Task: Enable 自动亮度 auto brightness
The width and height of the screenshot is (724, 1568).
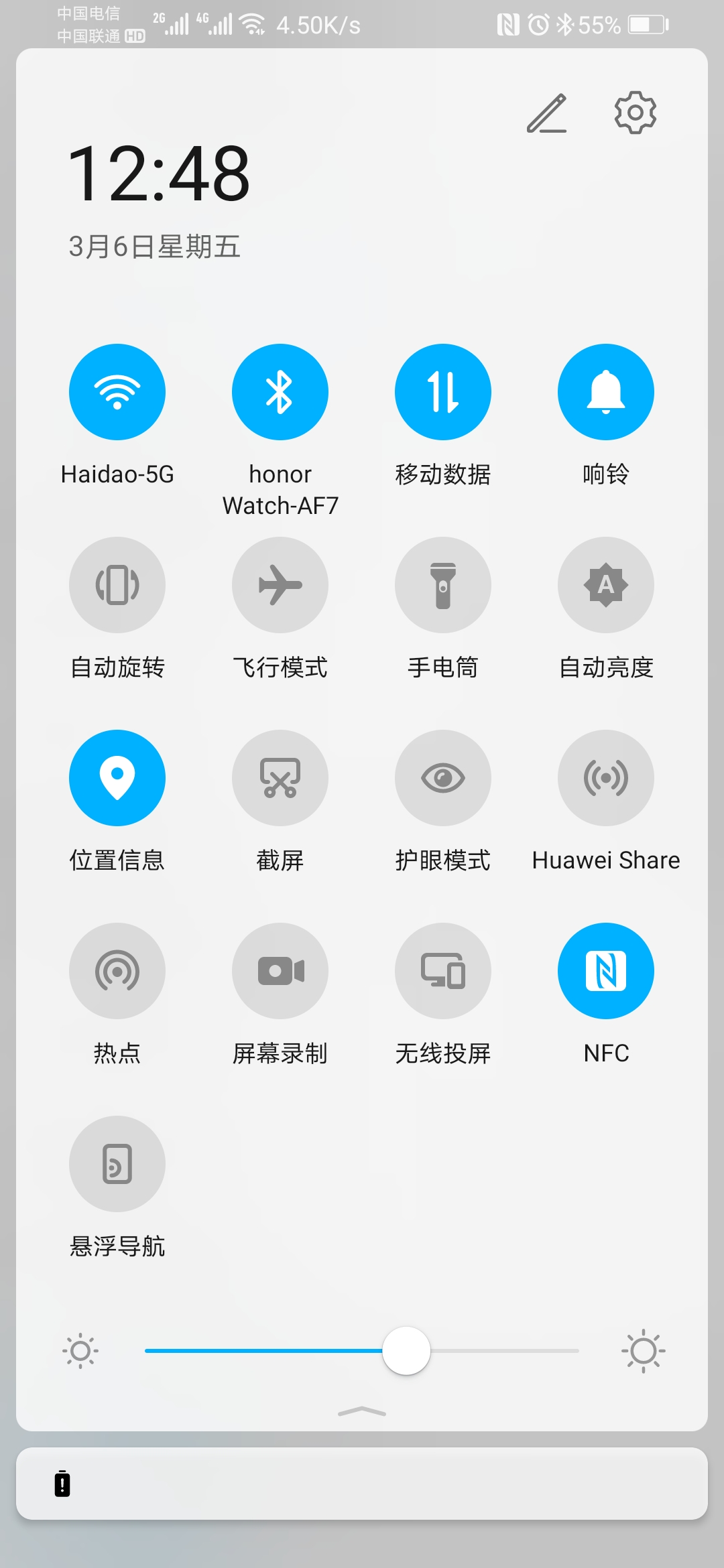Action: point(606,585)
